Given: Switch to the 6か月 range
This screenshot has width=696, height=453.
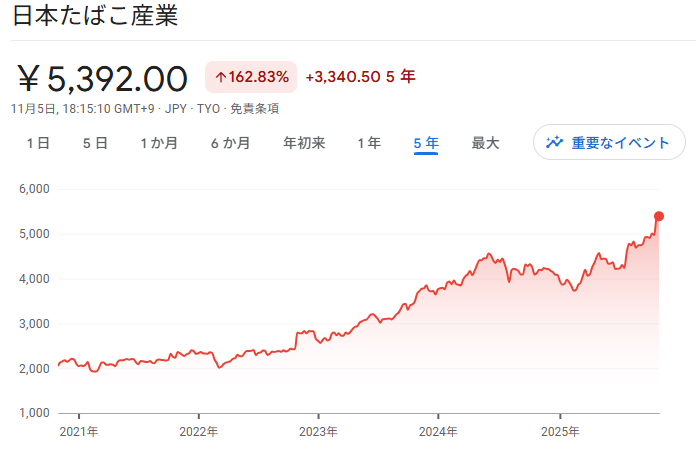Looking at the screenshot, I should click(x=230, y=143).
